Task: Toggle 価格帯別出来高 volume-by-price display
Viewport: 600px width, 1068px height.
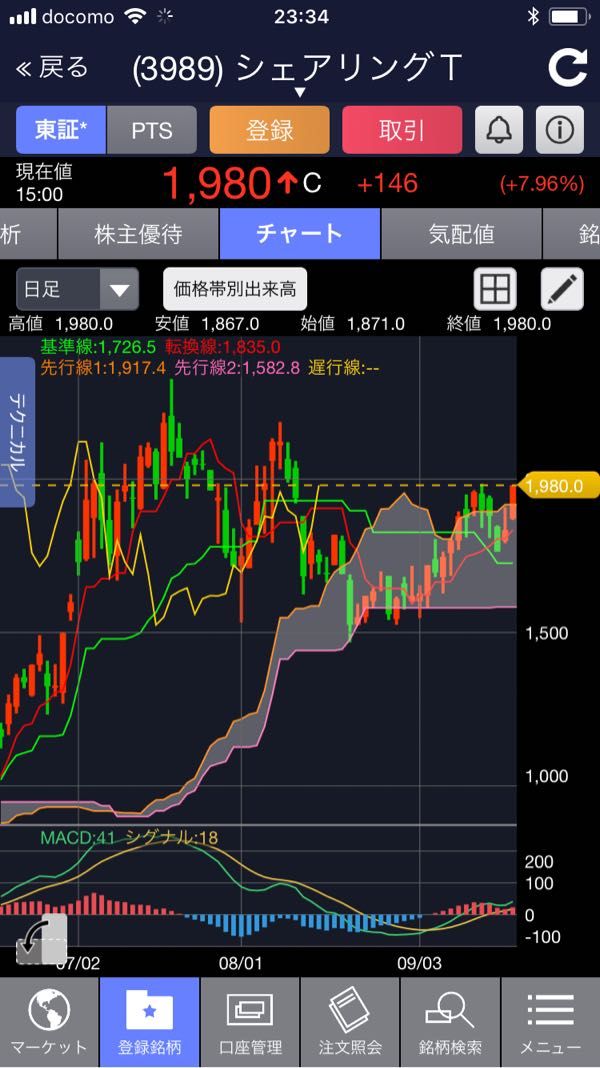Action: click(235, 289)
